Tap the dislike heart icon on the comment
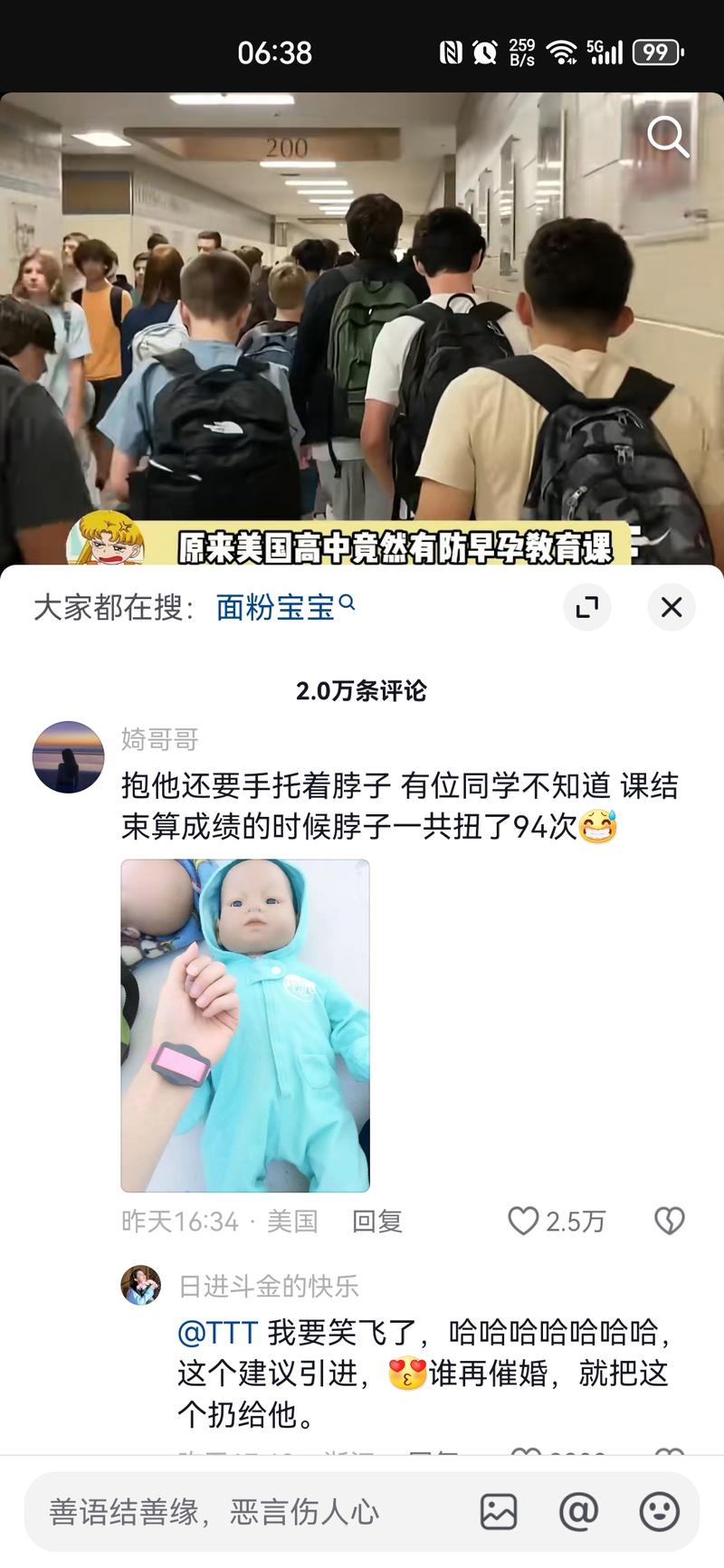 tap(670, 1221)
